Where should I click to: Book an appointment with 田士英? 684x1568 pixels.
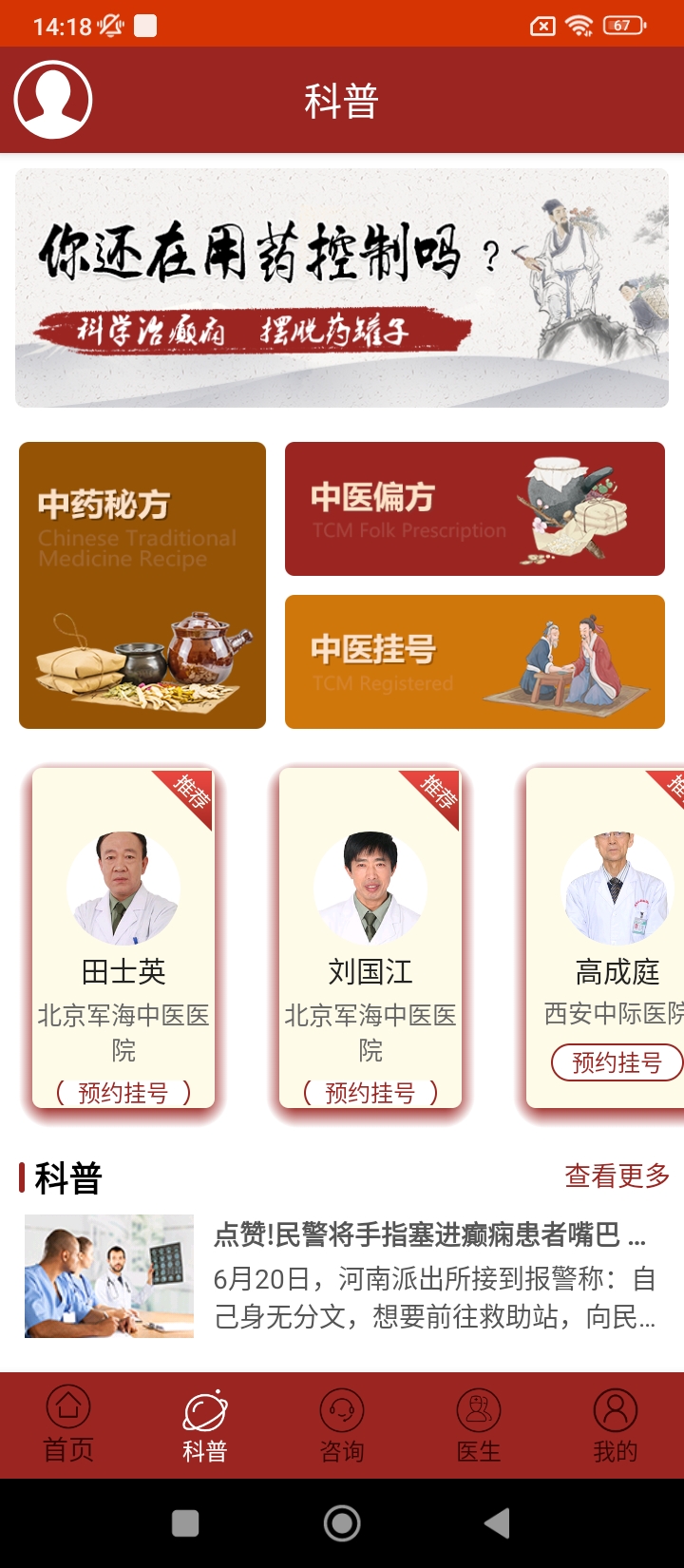(x=123, y=1093)
